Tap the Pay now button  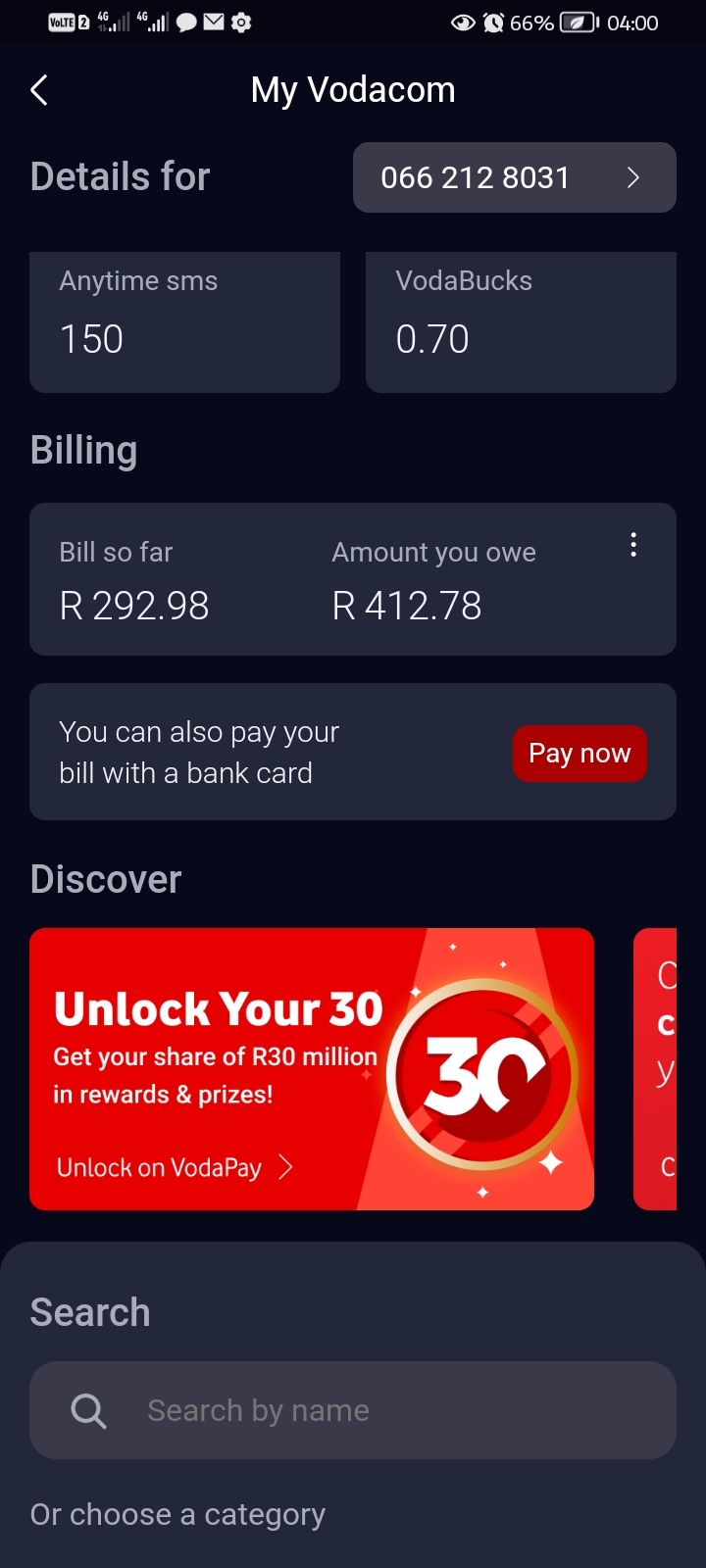580,753
